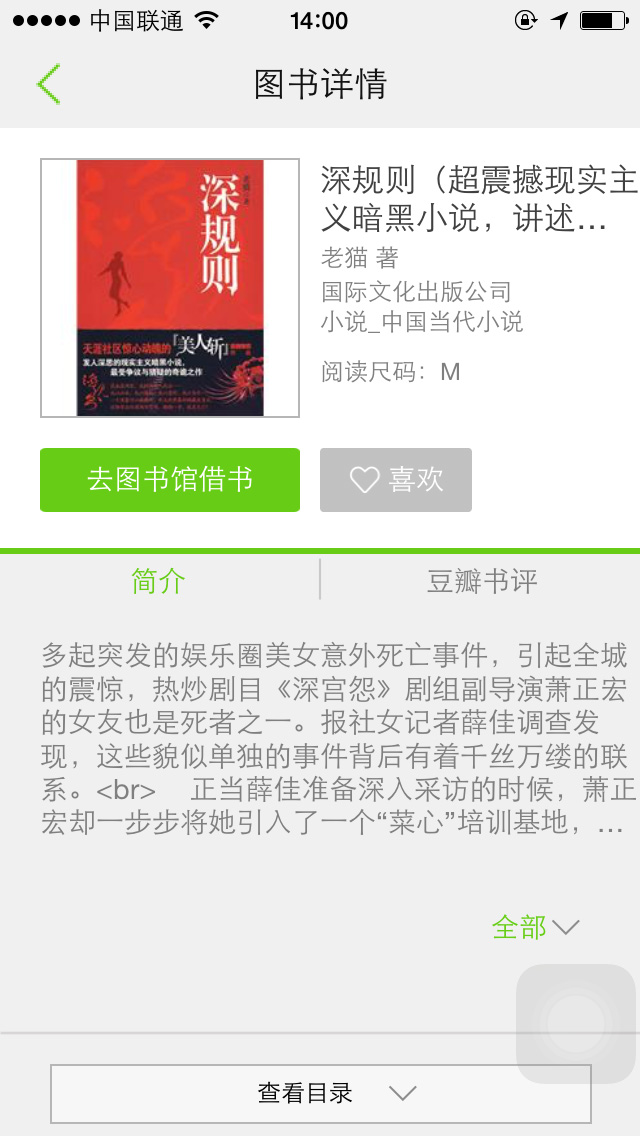The width and height of the screenshot is (640, 1136).
Task: Like this book with the 喜欢 button
Action: tap(396, 480)
